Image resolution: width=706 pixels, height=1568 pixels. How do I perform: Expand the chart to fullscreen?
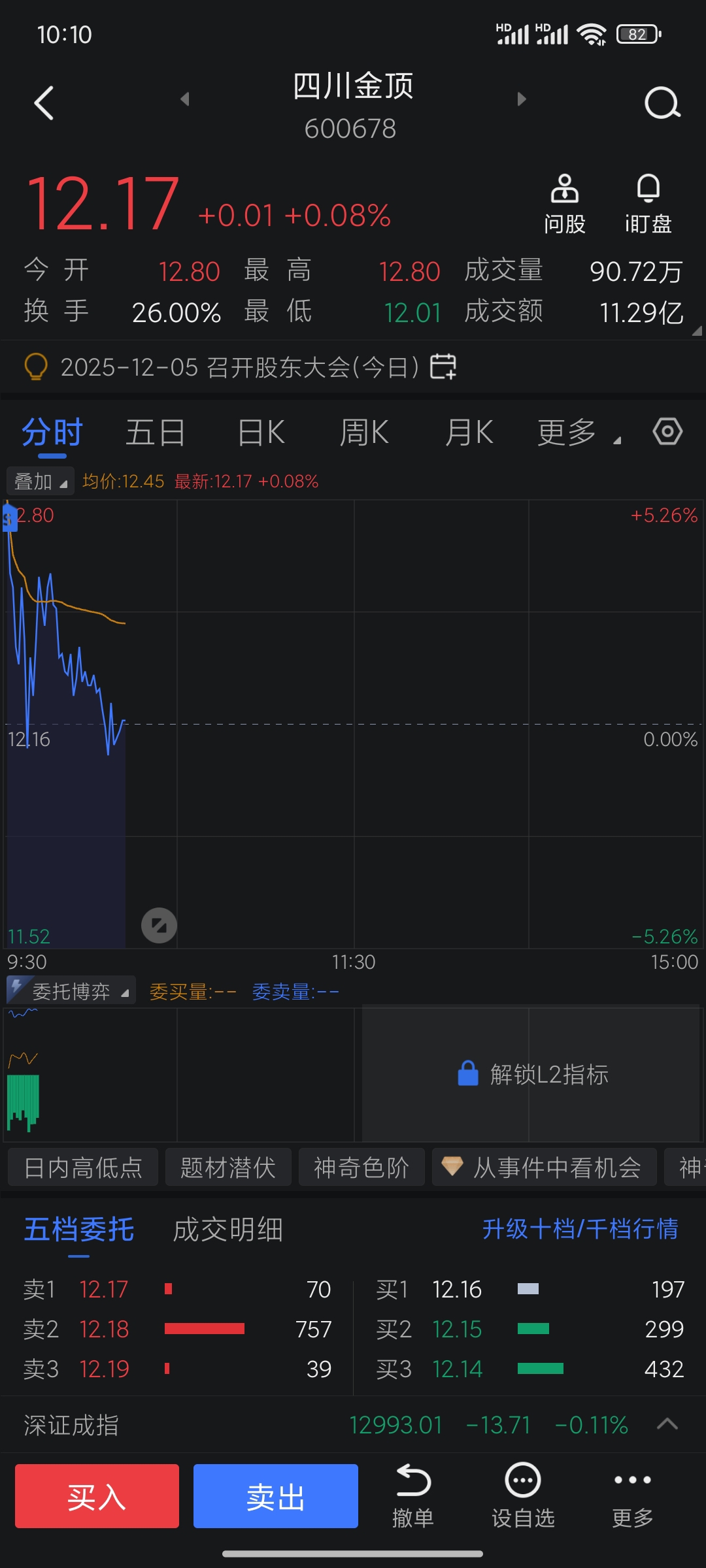click(160, 925)
